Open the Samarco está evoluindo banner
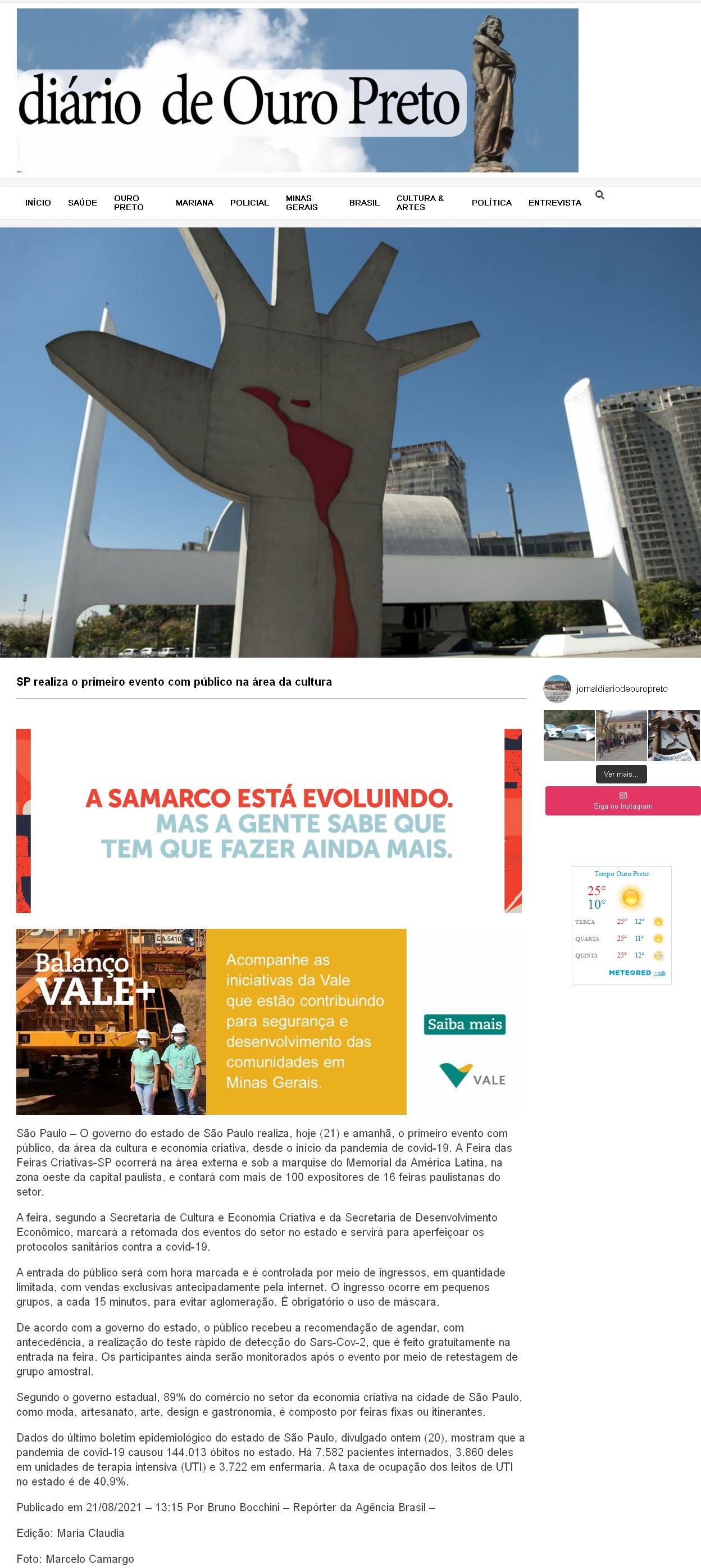 click(268, 821)
